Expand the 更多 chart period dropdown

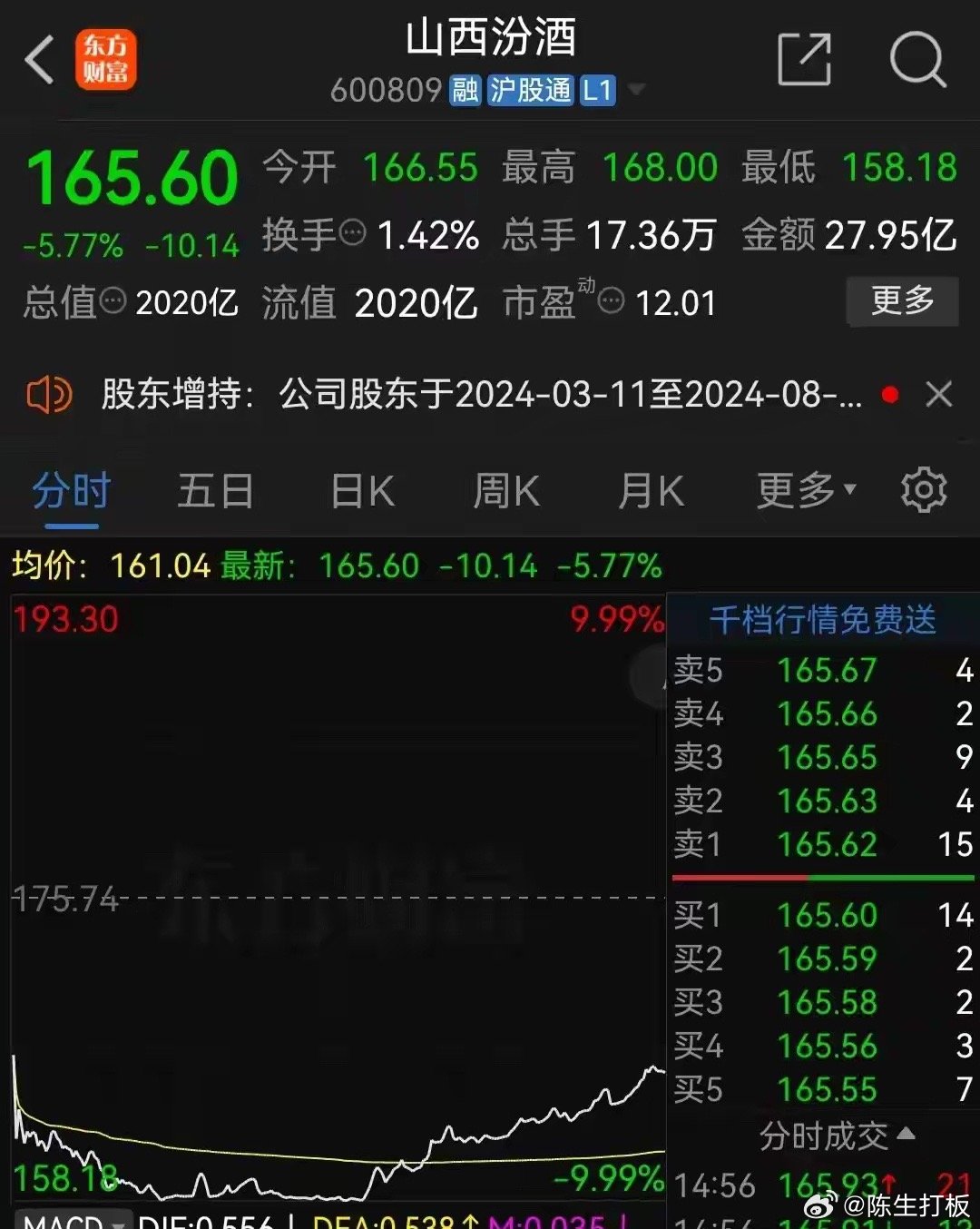pos(806,491)
